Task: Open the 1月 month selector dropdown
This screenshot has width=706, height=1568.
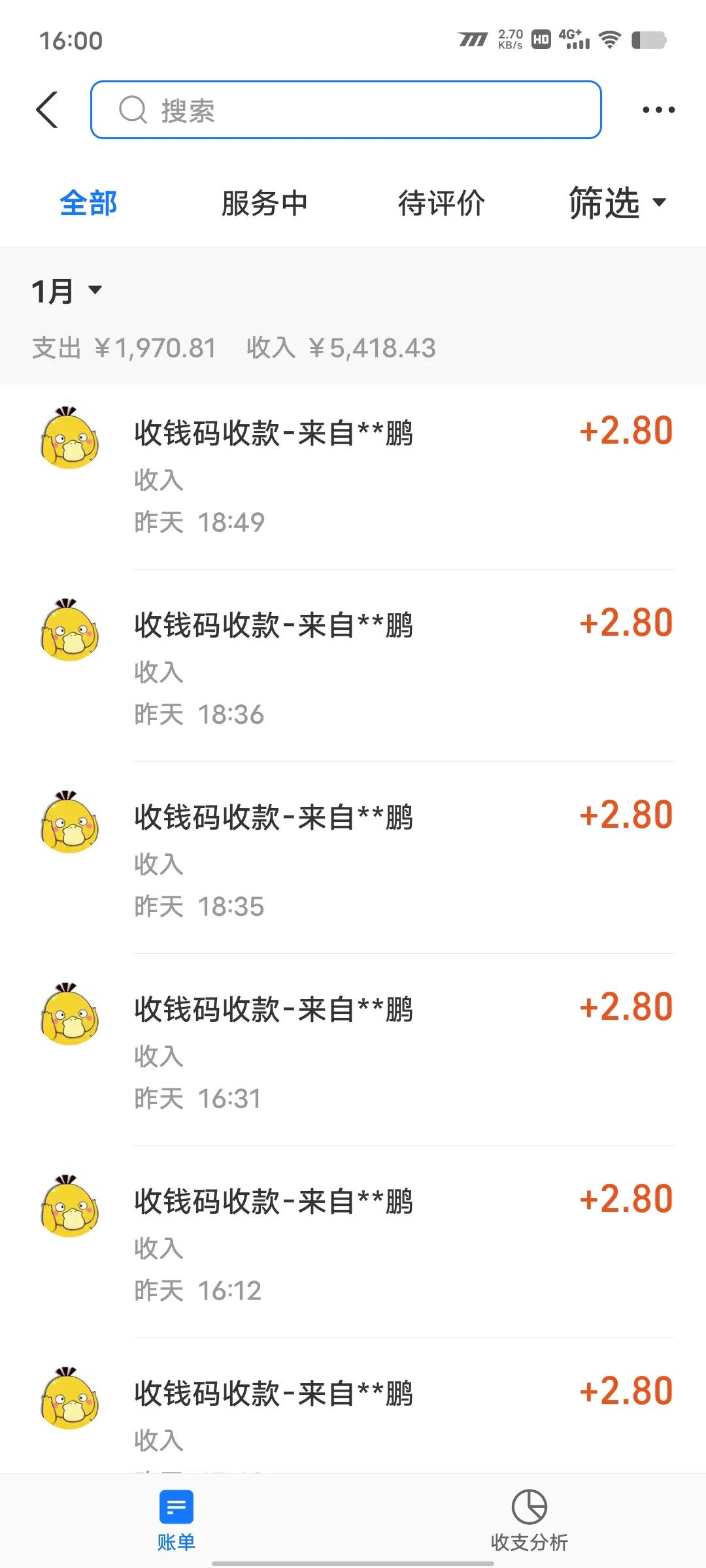Action: [65, 290]
